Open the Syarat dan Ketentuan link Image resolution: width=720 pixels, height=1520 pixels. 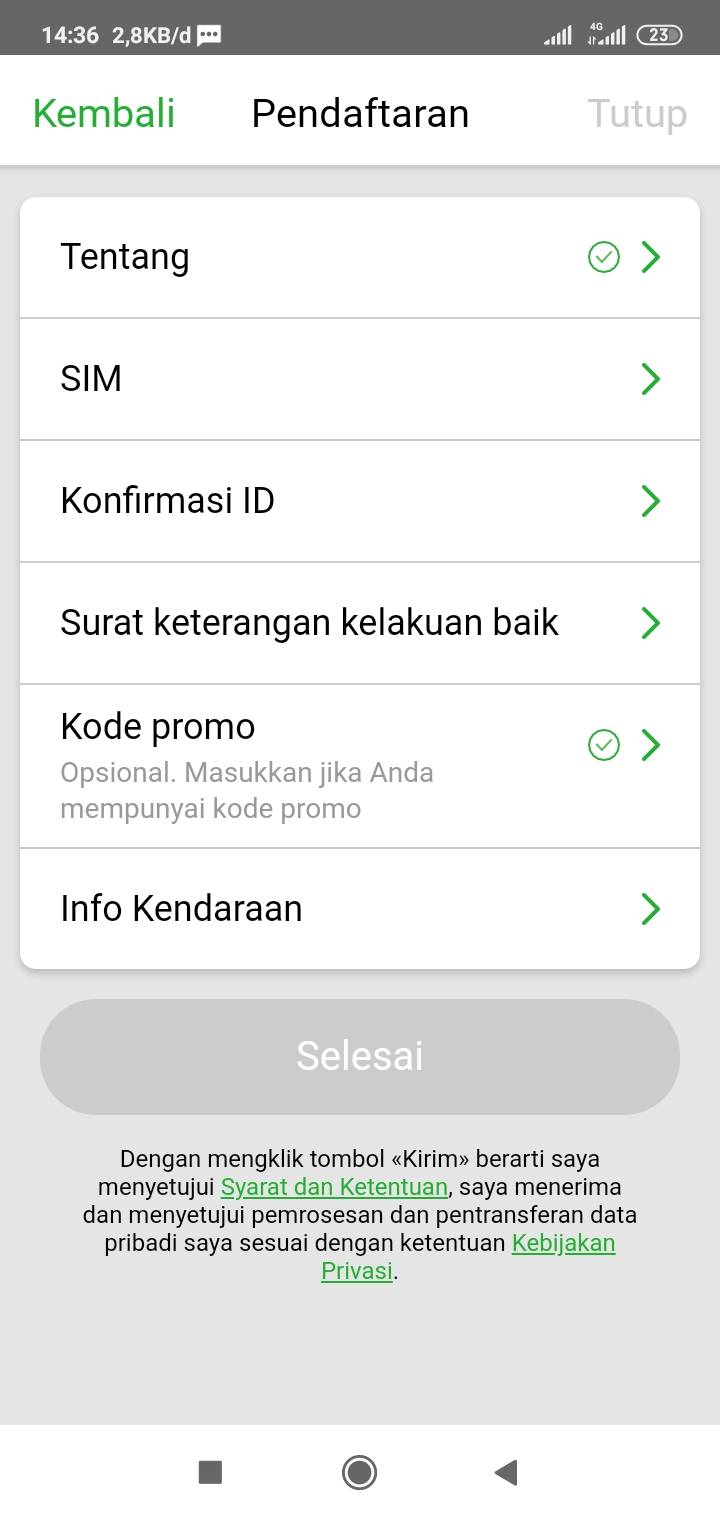(x=332, y=1187)
